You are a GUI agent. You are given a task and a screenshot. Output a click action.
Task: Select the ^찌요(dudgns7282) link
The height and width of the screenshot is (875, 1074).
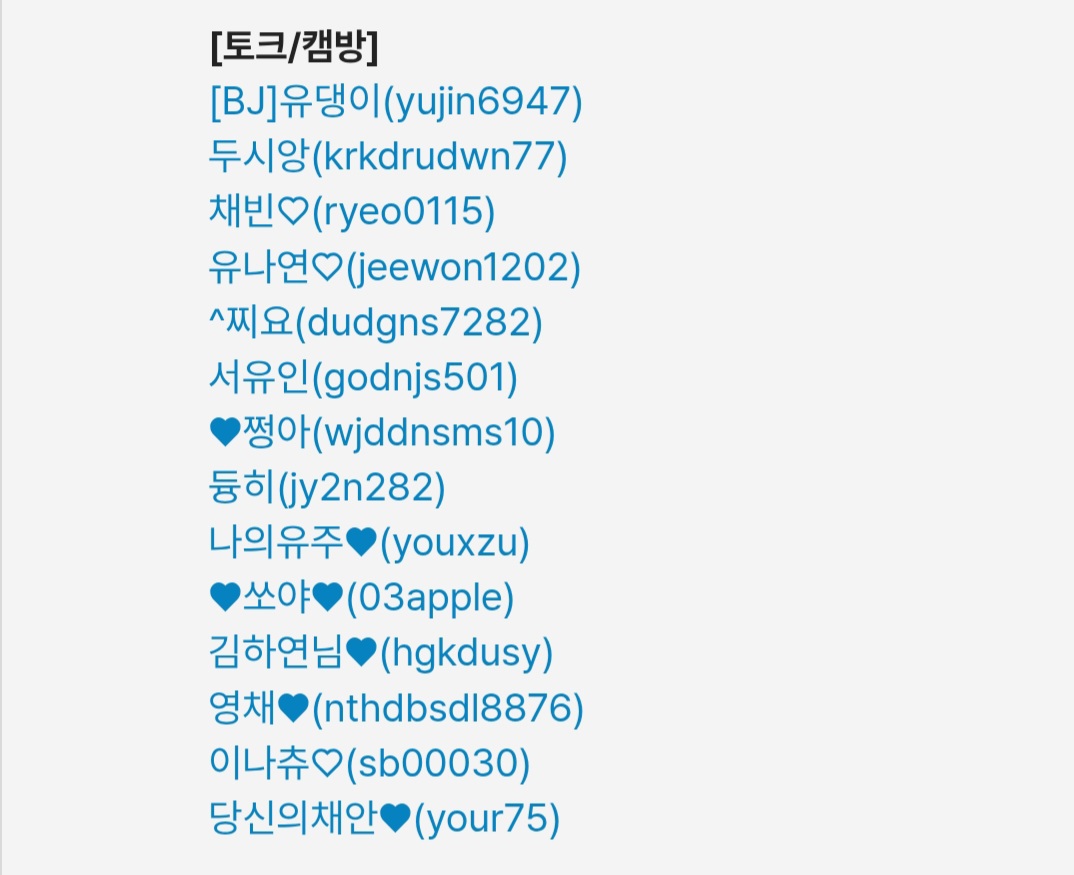[x=376, y=322]
